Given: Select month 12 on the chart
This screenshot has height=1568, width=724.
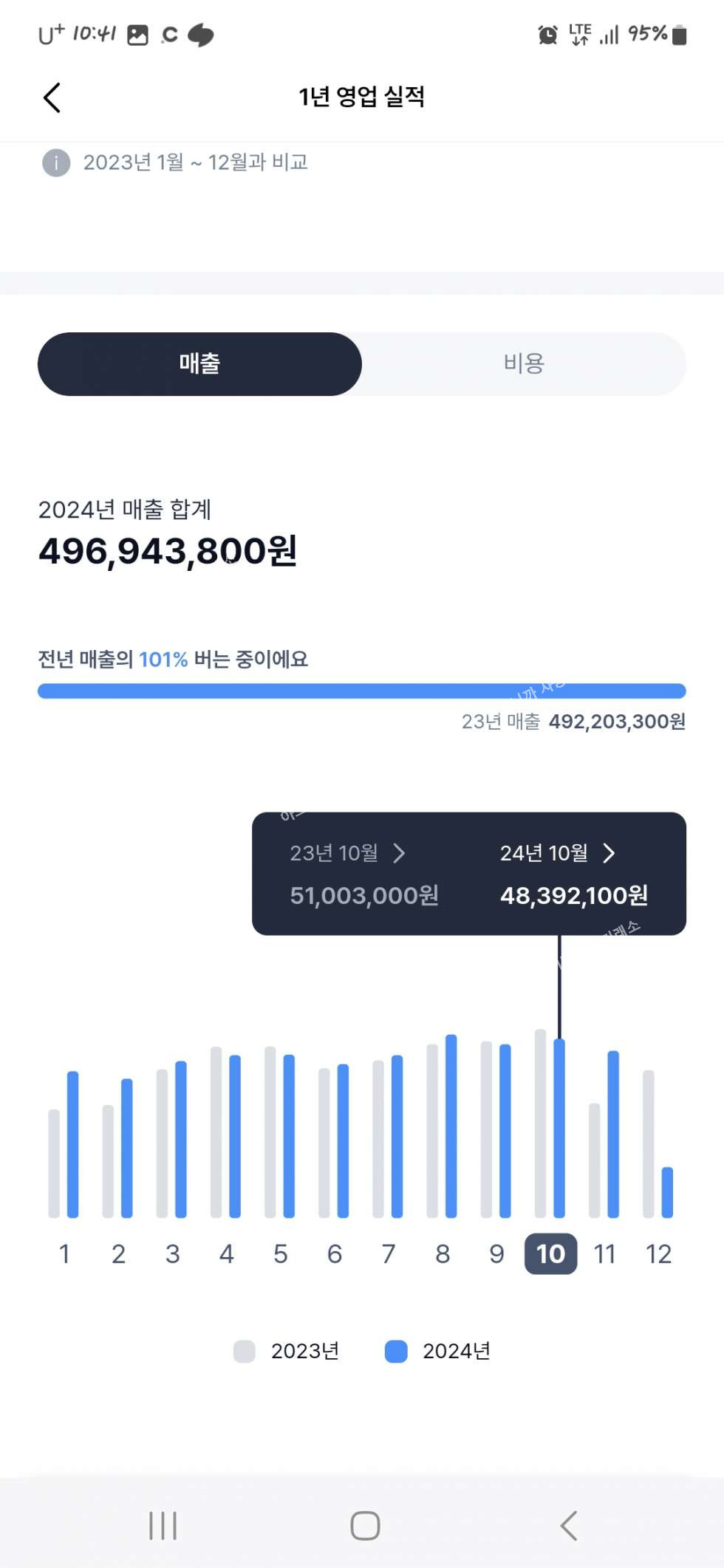Looking at the screenshot, I should tap(658, 1253).
